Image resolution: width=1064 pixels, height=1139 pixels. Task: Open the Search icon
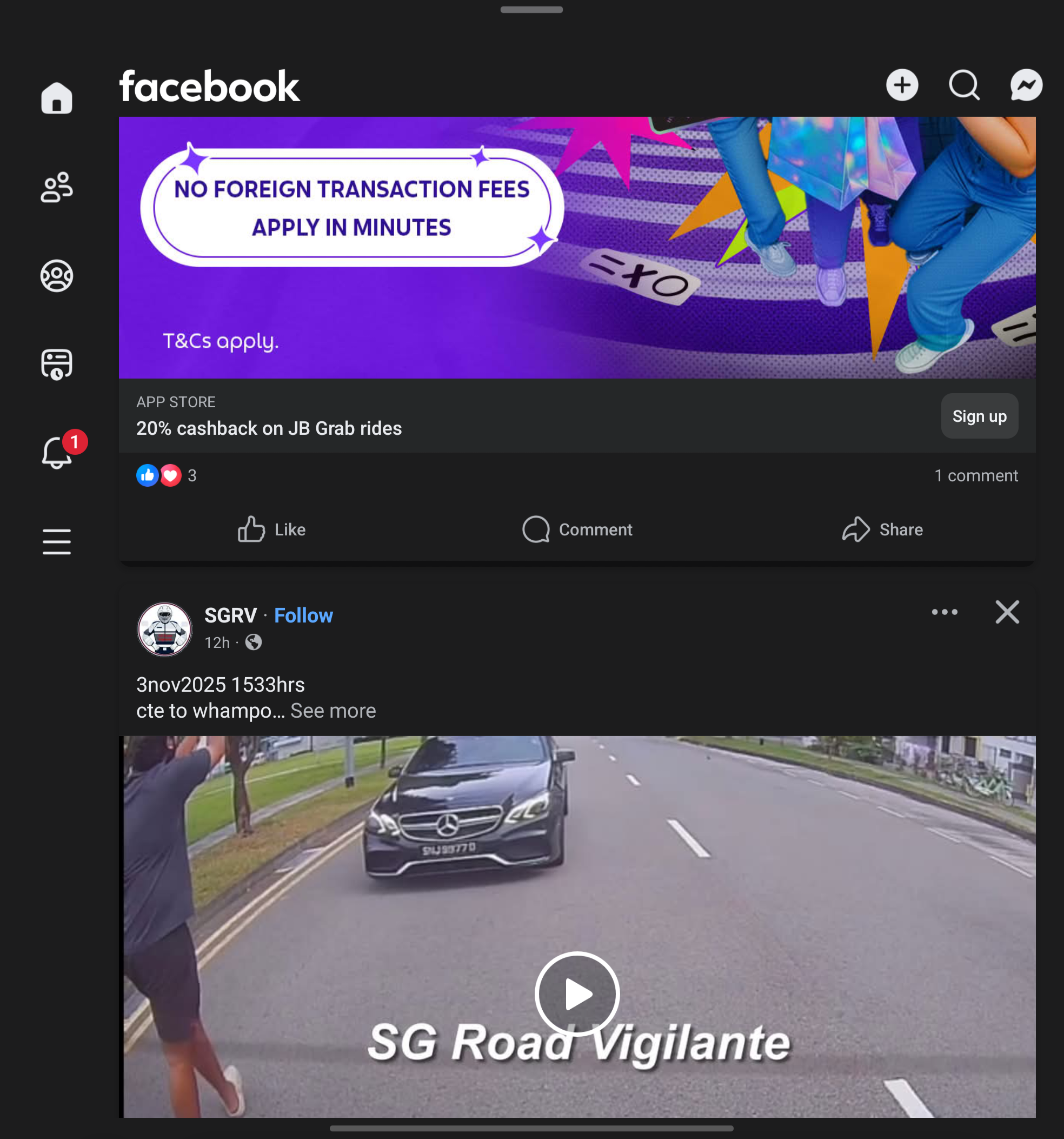pyautogui.click(x=964, y=86)
